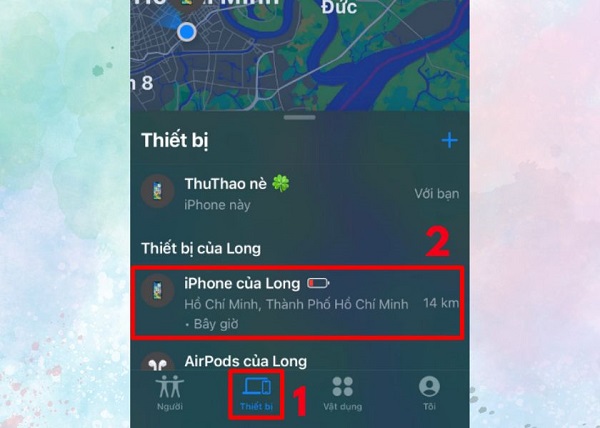Add a new device with plus button
This screenshot has height=428, width=600.
pyautogui.click(x=449, y=140)
